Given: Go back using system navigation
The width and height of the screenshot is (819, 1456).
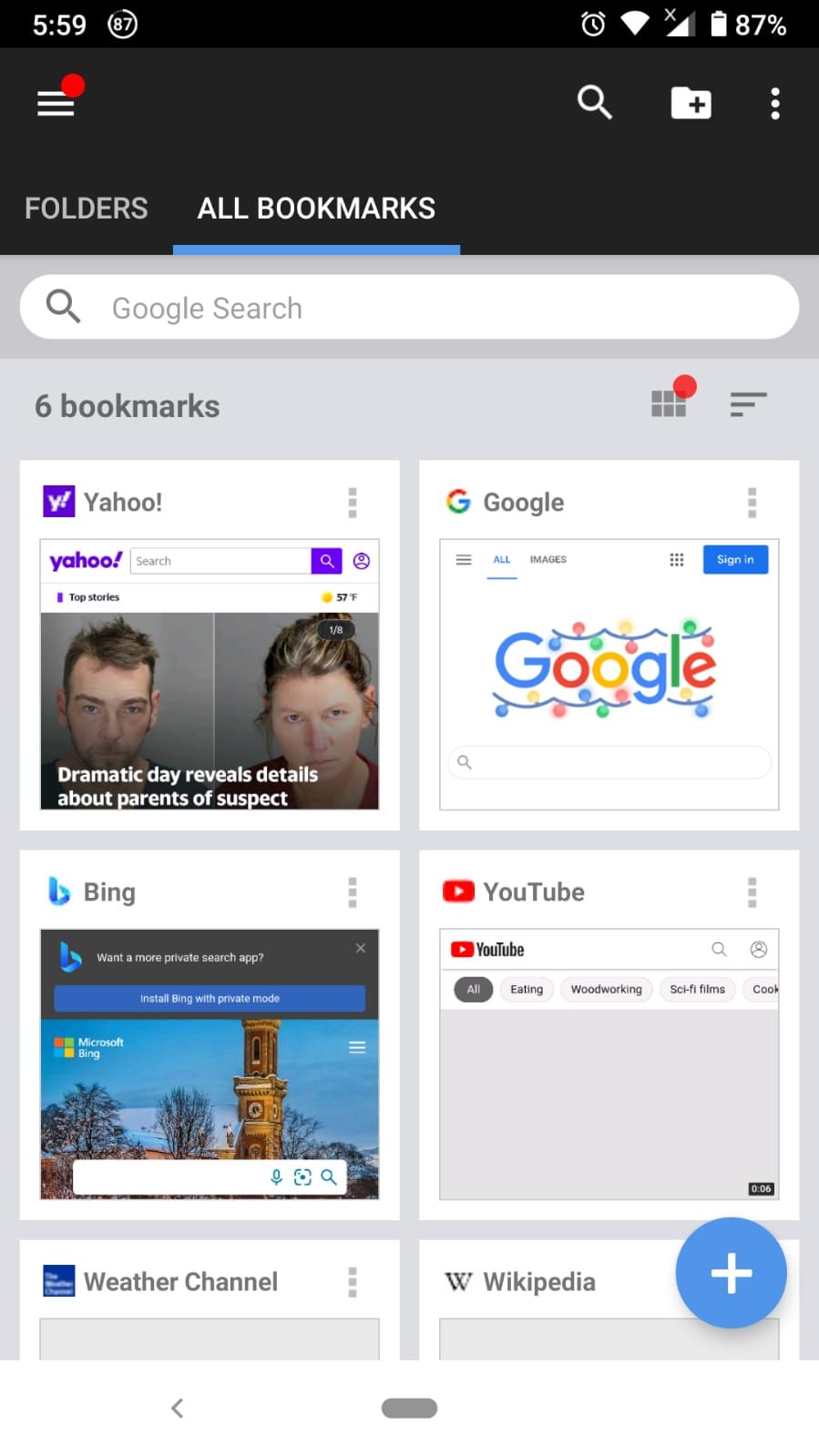Looking at the screenshot, I should coord(178,1408).
